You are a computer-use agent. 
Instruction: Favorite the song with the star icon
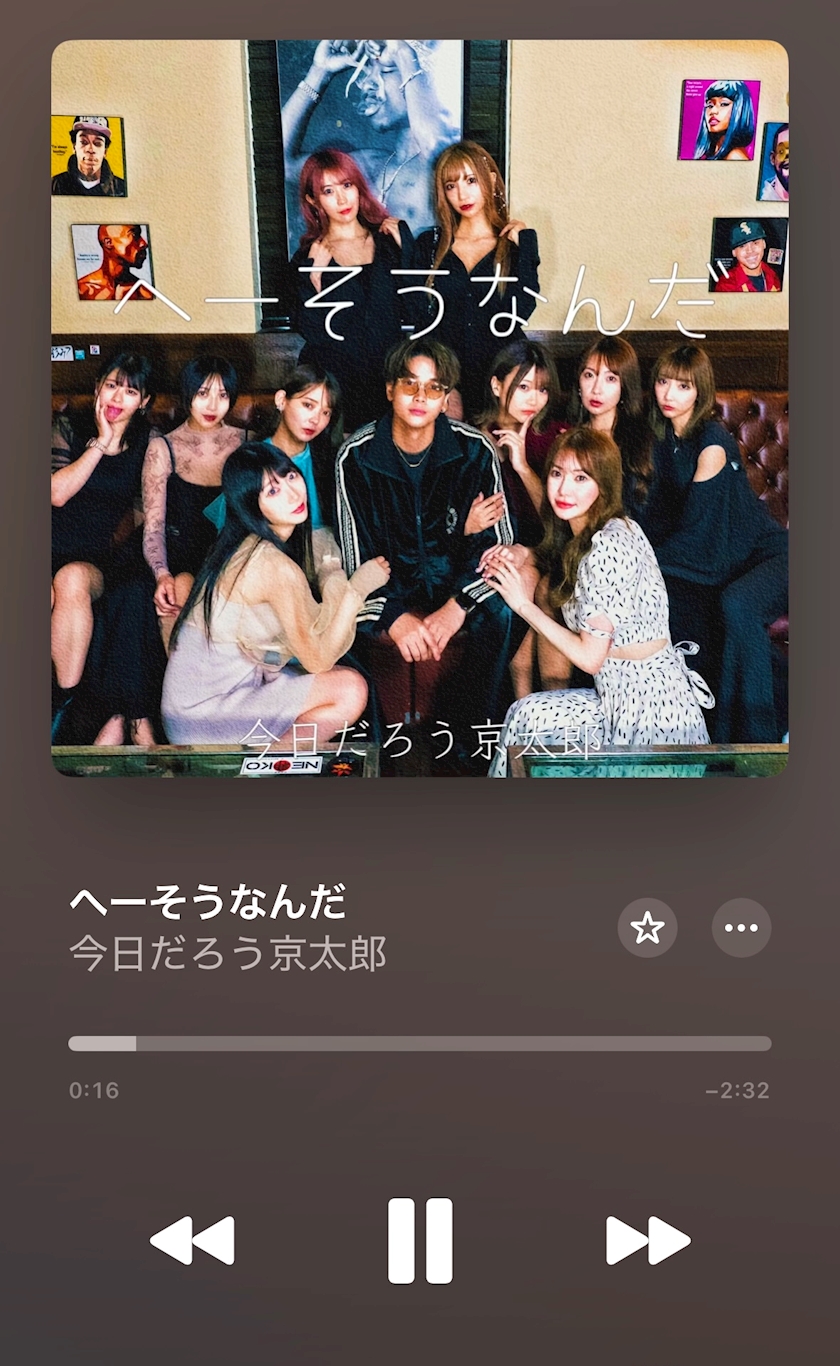point(647,928)
